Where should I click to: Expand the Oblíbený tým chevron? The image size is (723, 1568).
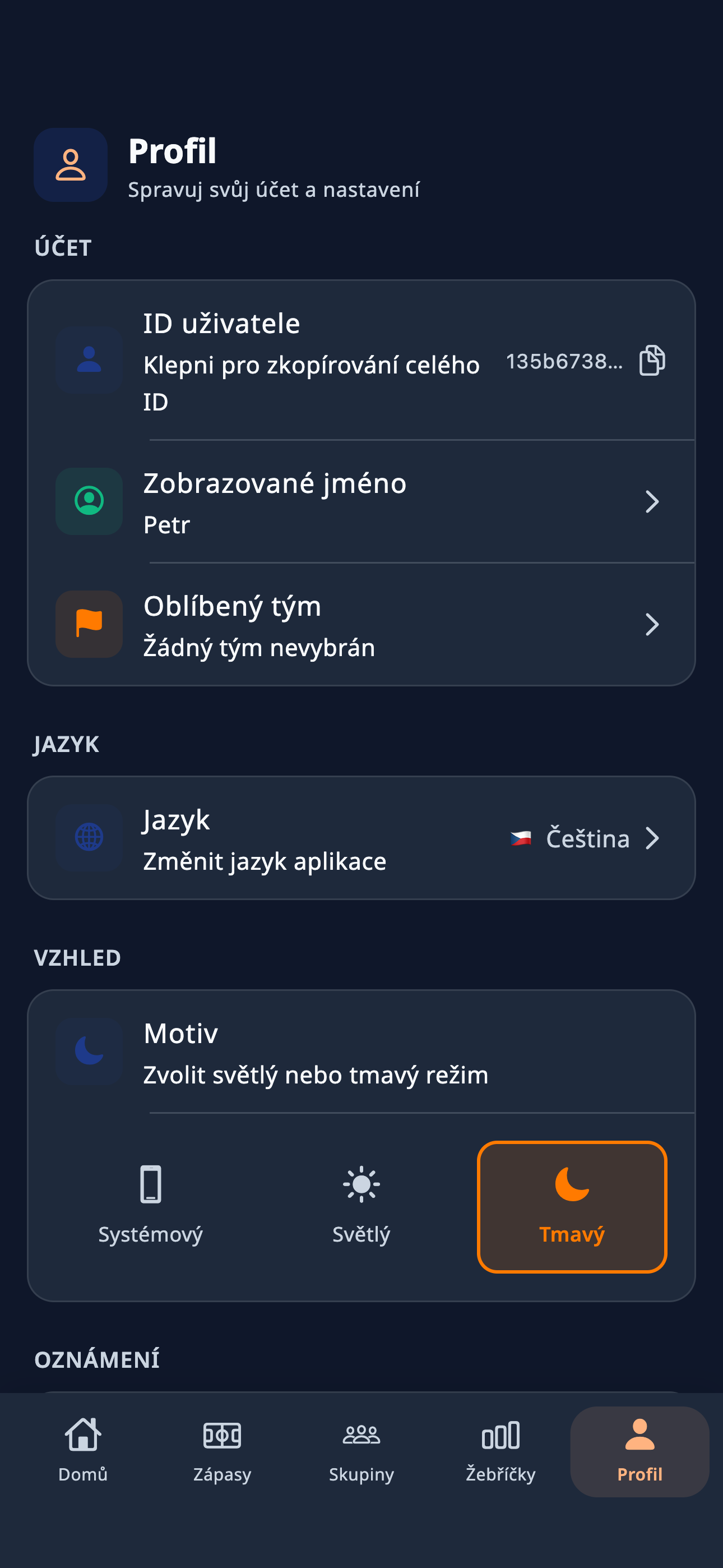tap(653, 623)
